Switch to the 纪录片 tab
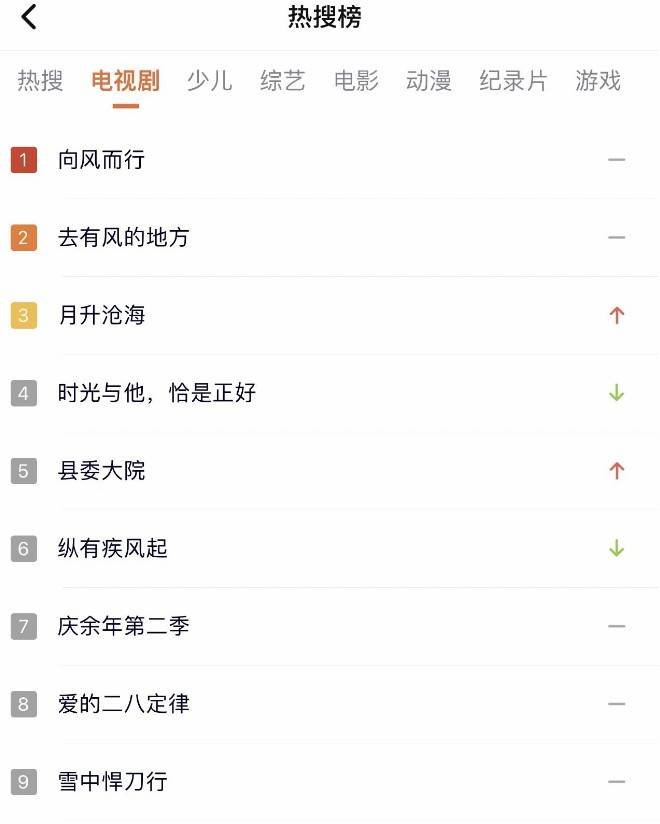 513,81
